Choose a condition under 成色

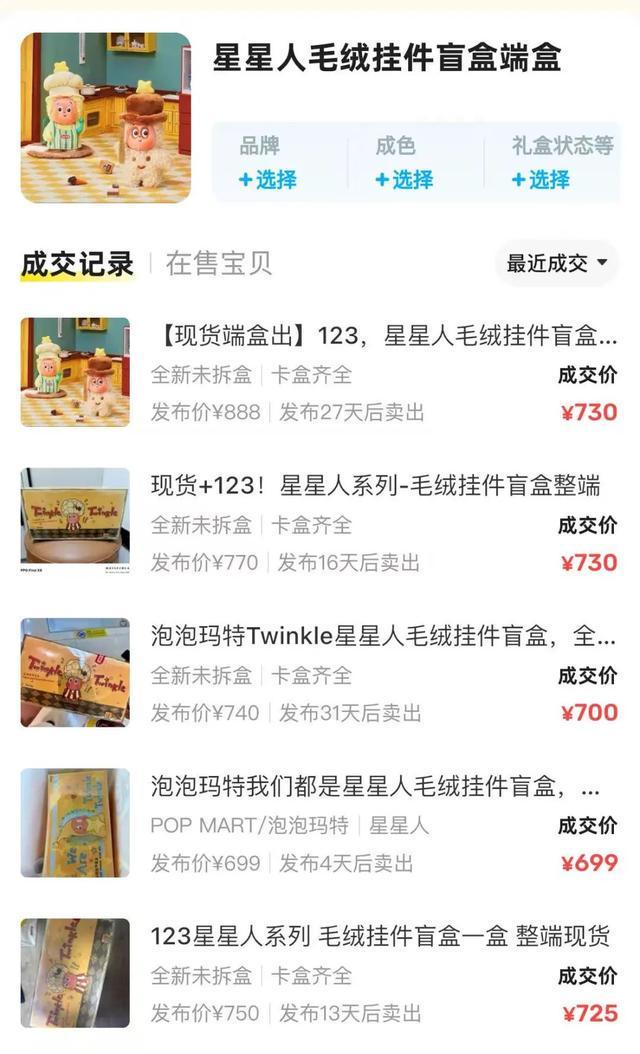click(403, 180)
